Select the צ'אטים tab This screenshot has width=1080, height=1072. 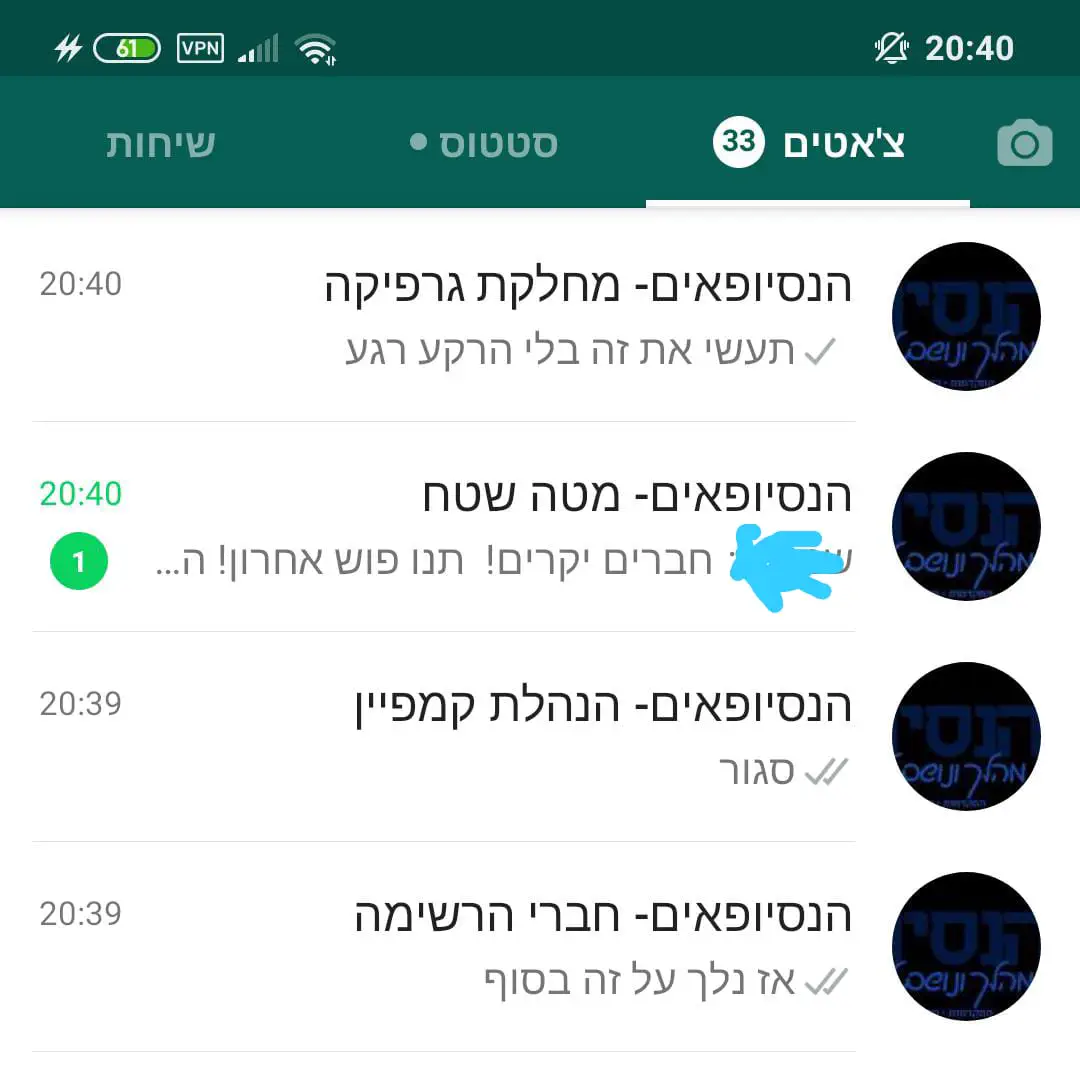(x=808, y=144)
